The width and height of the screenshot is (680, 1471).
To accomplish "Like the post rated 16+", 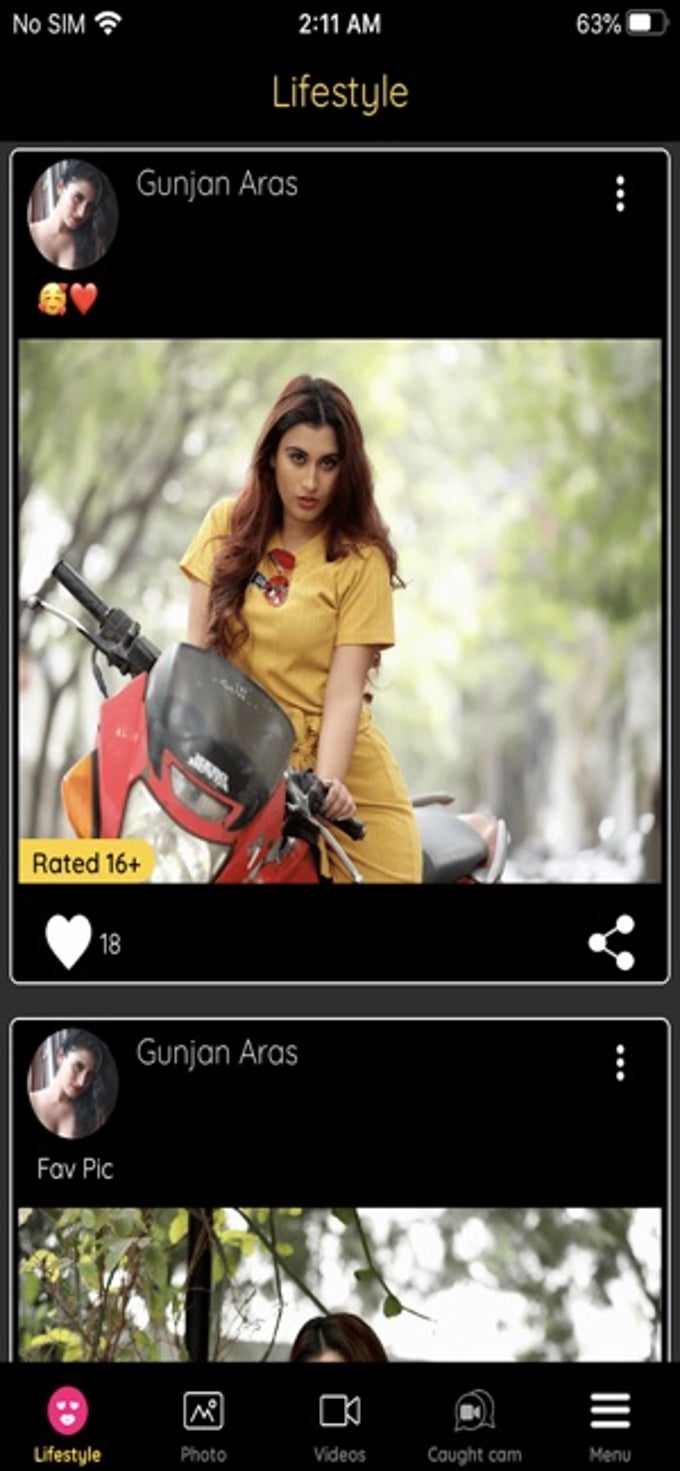I will (x=68, y=942).
